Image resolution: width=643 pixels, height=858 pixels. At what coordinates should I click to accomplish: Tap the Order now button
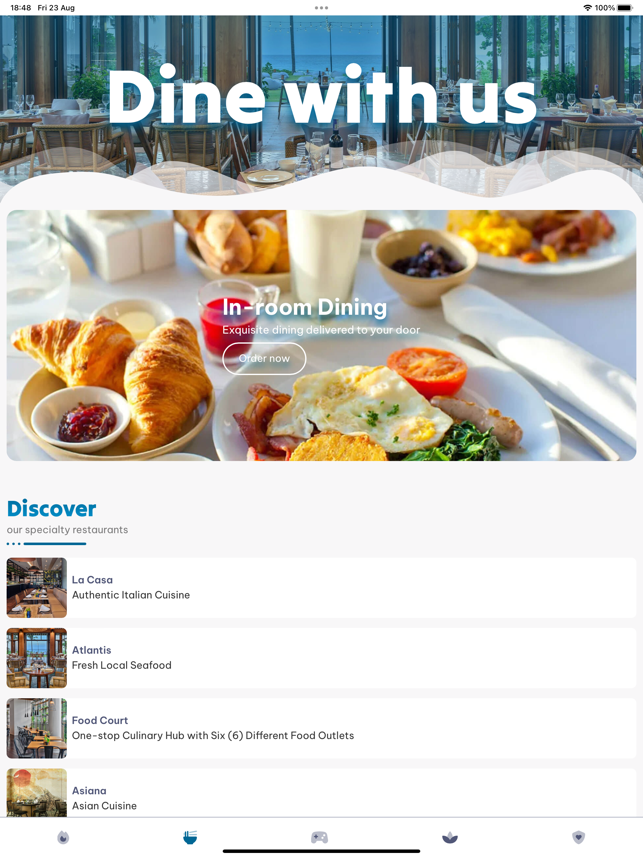pyautogui.click(x=264, y=359)
